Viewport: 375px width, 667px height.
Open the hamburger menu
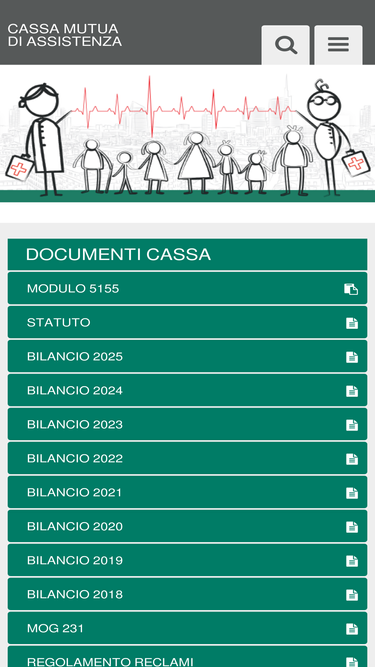click(338, 45)
